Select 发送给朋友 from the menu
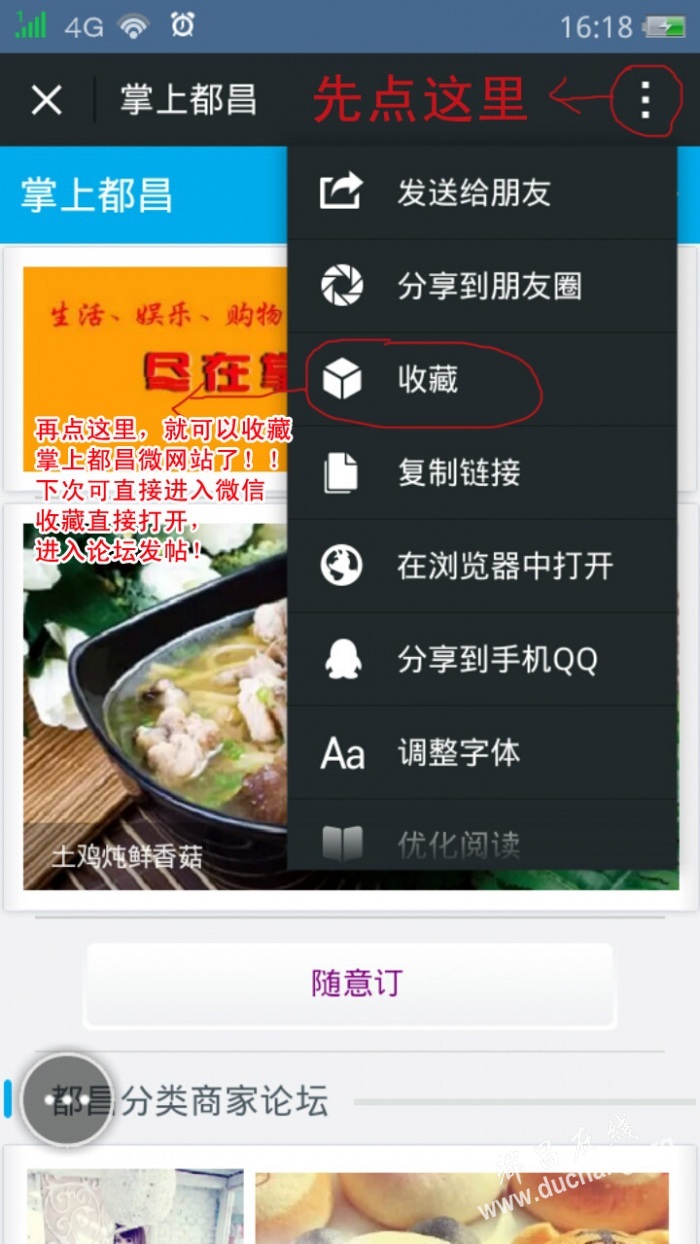The width and height of the screenshot is (700, 1244). point(482,193)
